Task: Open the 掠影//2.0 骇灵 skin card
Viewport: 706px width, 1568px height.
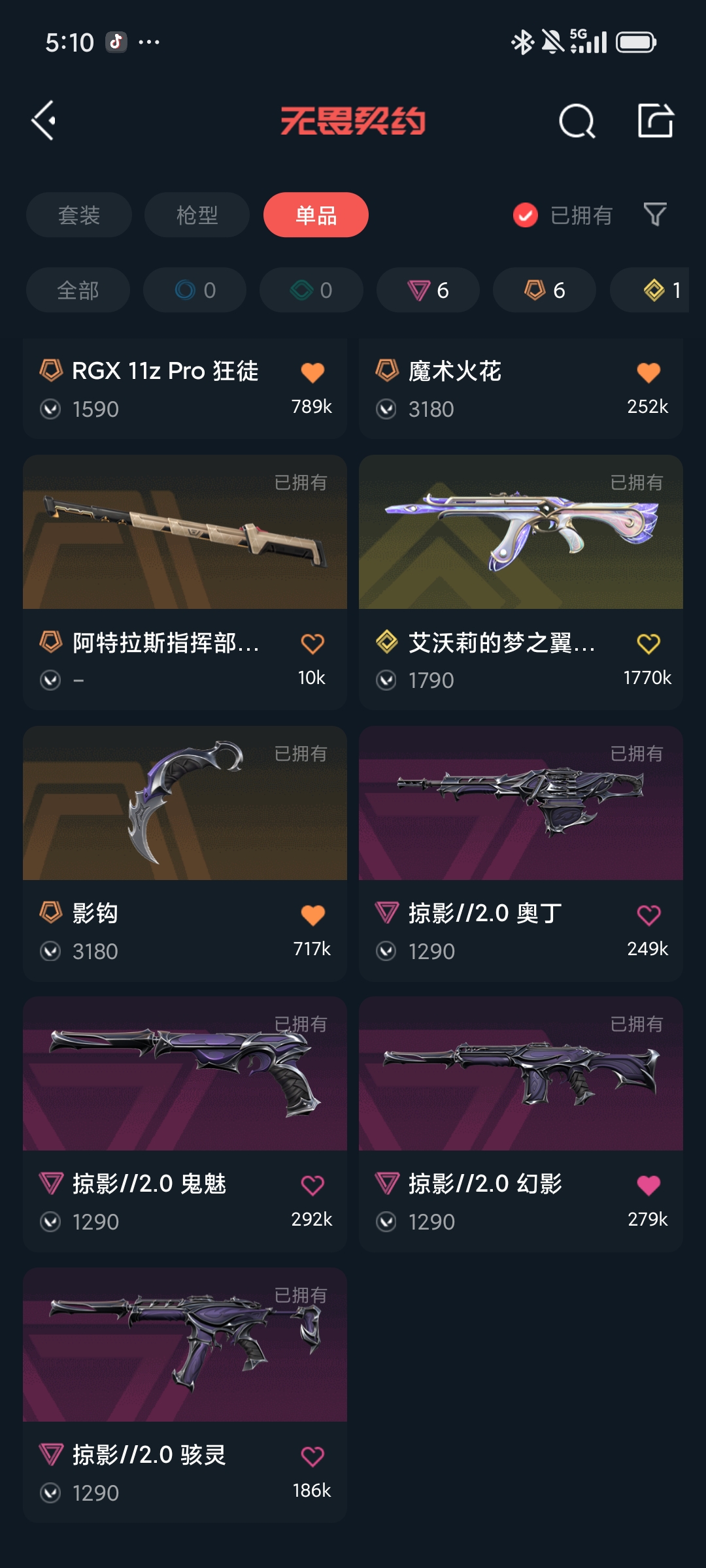Action: [x=185, y=1396]
